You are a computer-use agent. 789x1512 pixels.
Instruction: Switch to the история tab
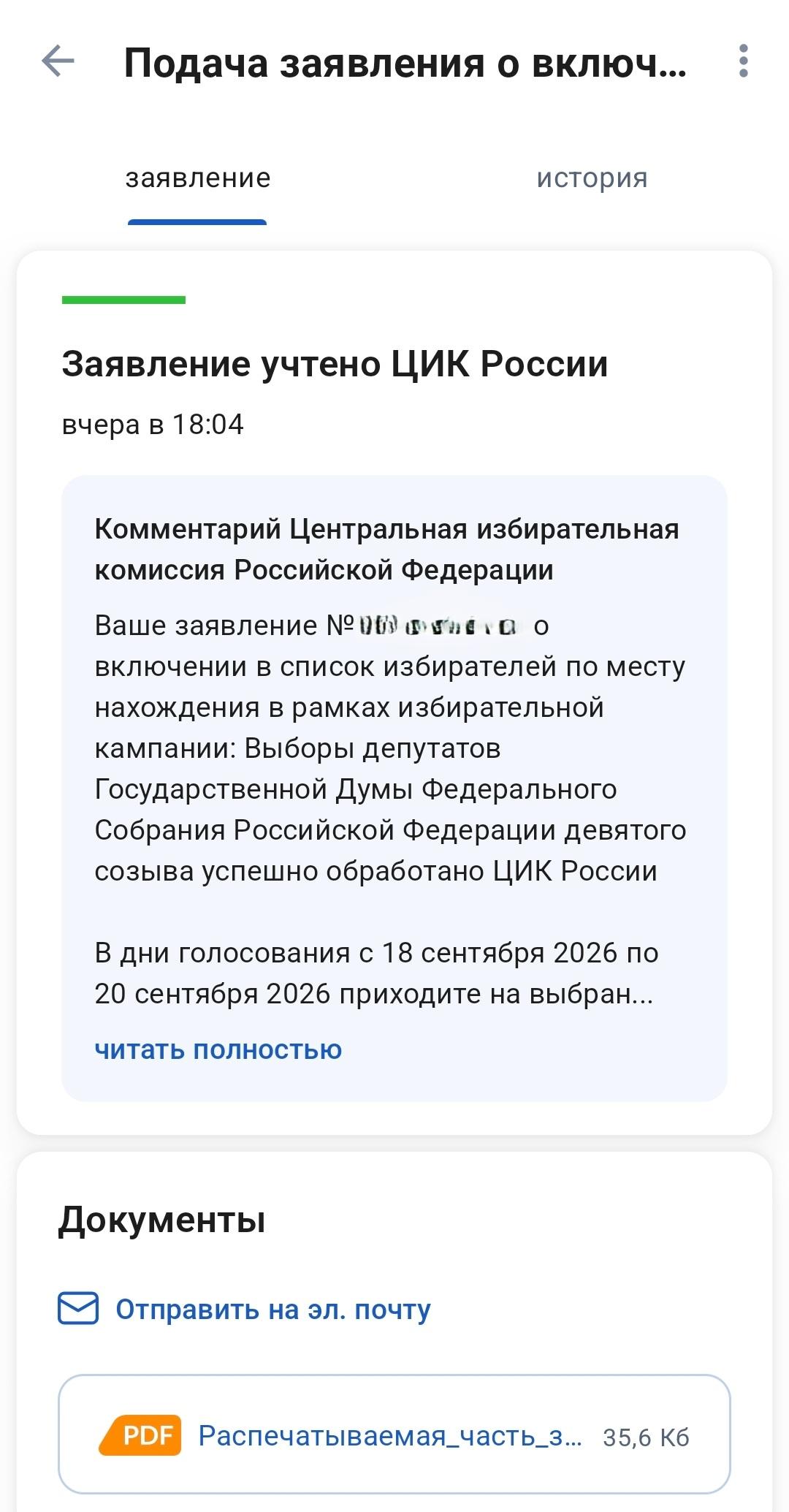pos(592,178)
